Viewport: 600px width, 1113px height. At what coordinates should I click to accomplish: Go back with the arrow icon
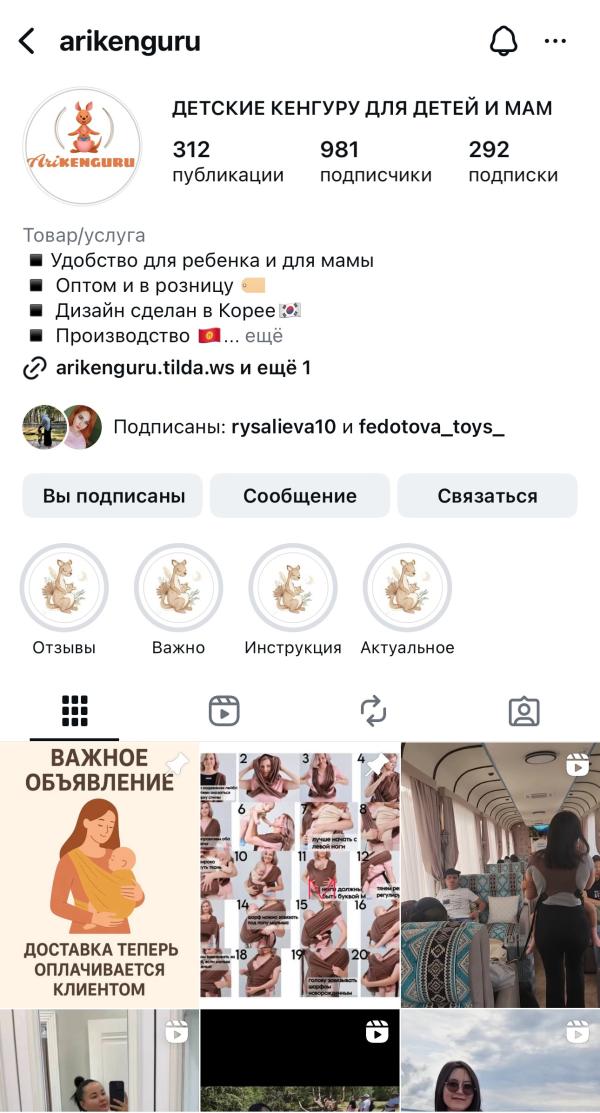27,41
